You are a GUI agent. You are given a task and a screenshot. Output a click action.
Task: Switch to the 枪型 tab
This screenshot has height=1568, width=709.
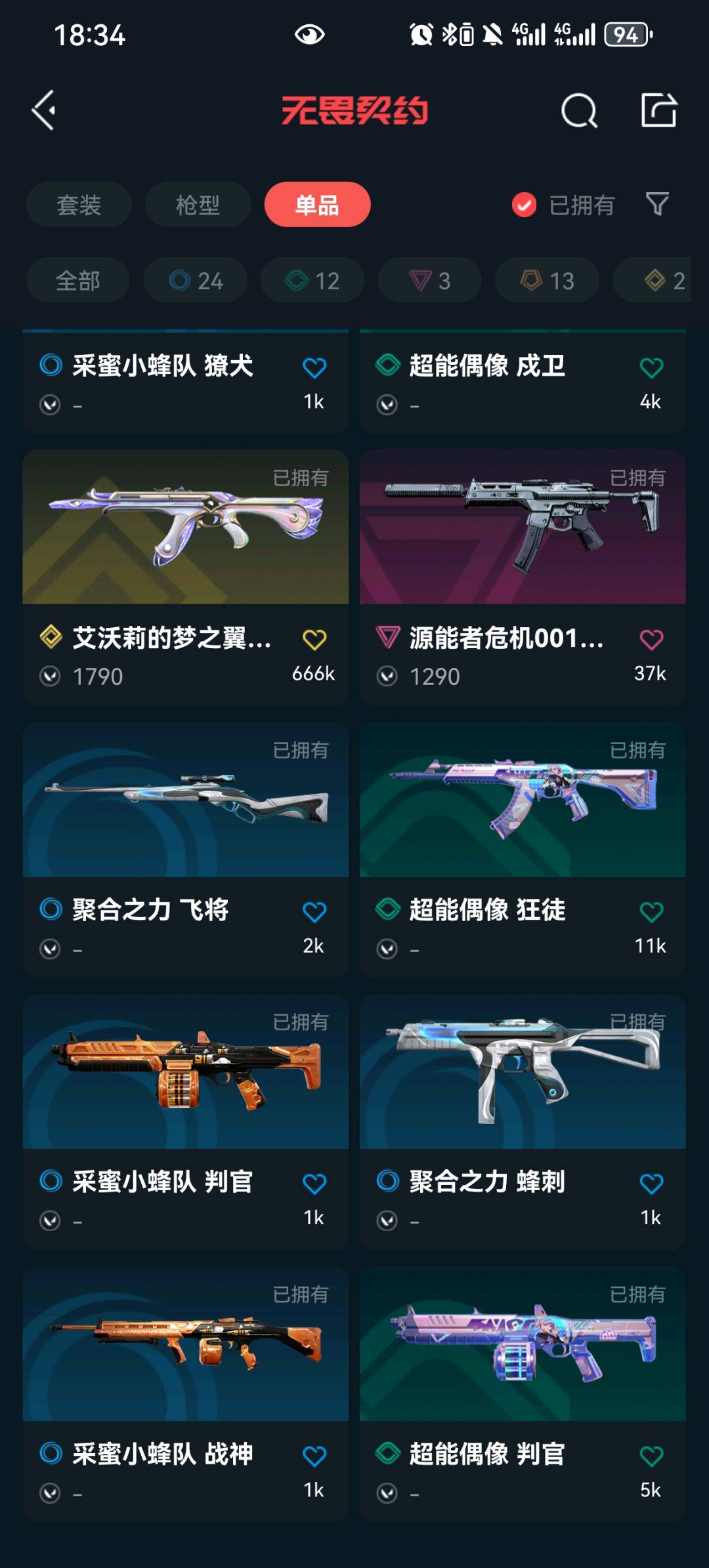(x=198, y=205)
